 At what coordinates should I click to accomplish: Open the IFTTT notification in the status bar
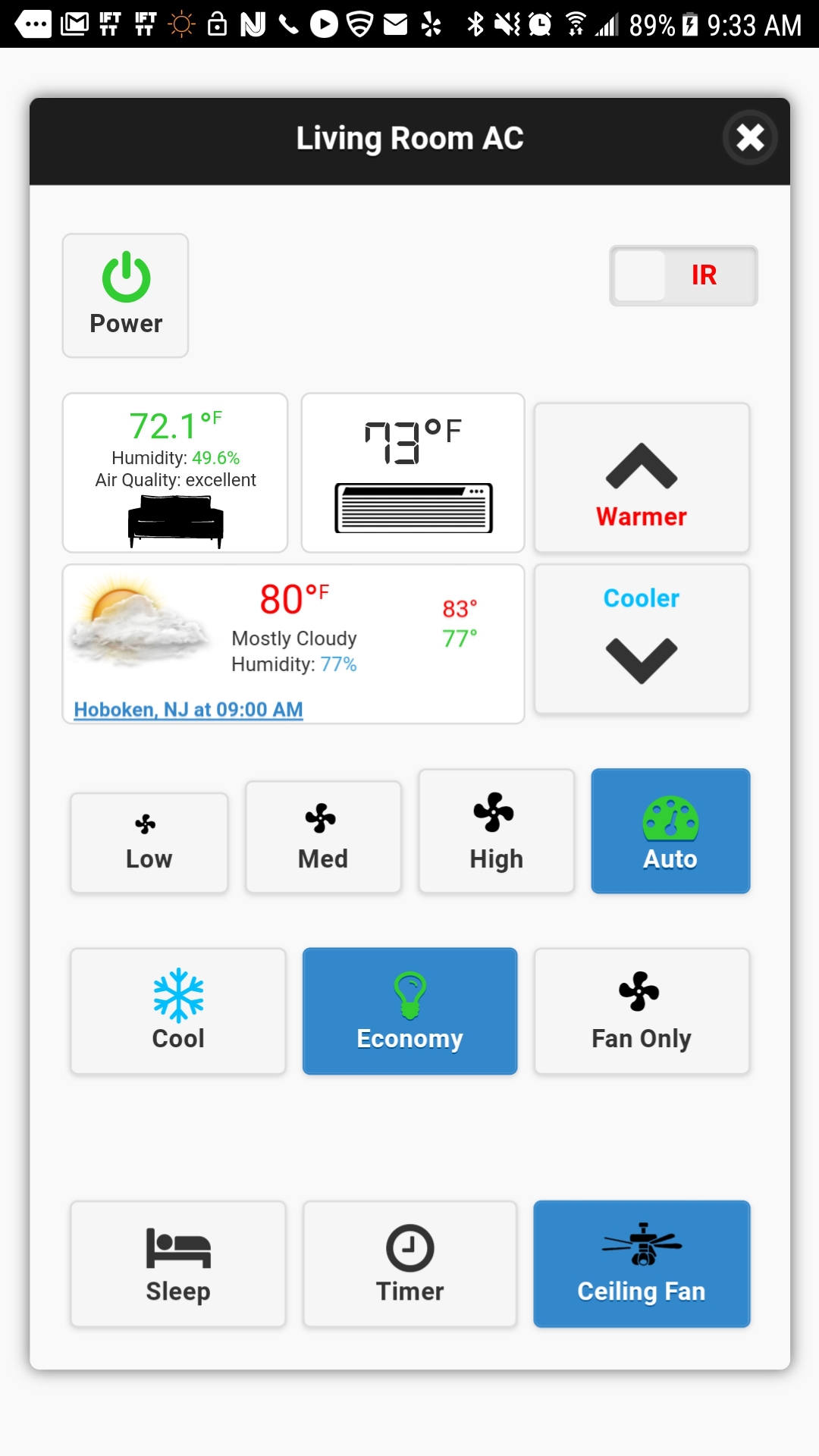point(110,24)
